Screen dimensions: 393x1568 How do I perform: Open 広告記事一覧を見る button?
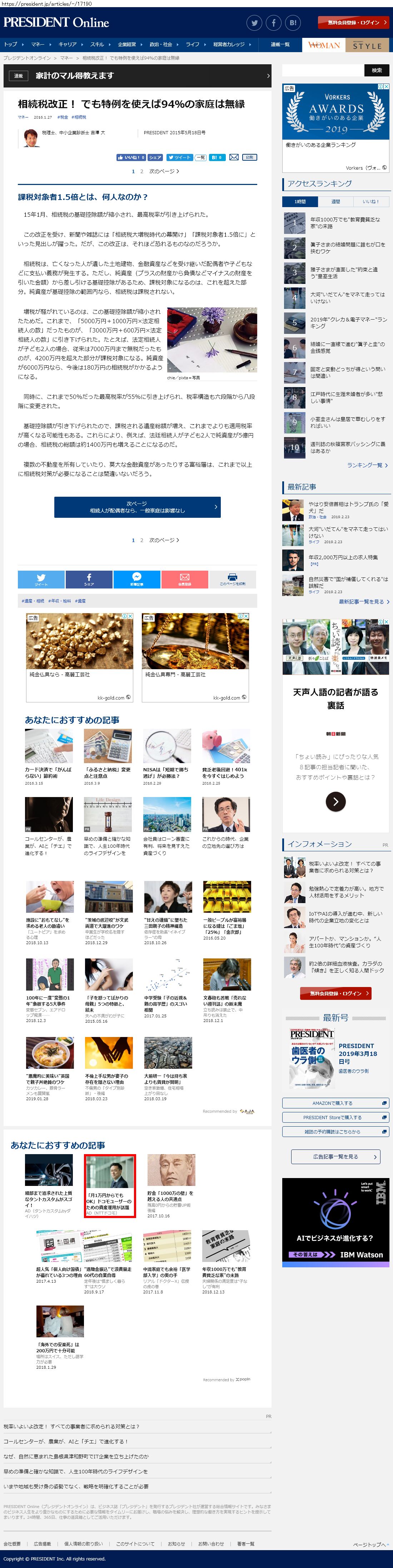[x=335, y=1157]
